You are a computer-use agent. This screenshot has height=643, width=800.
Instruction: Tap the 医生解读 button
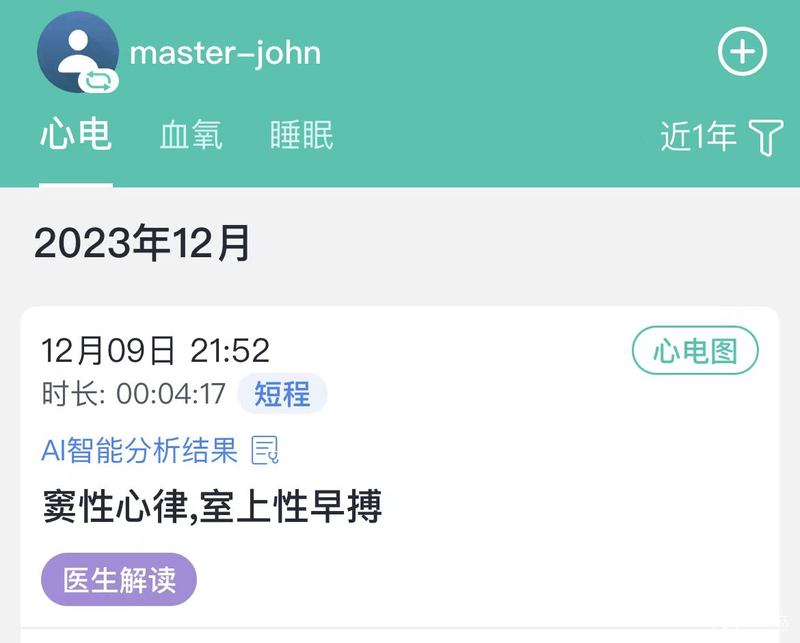(119, 580)
